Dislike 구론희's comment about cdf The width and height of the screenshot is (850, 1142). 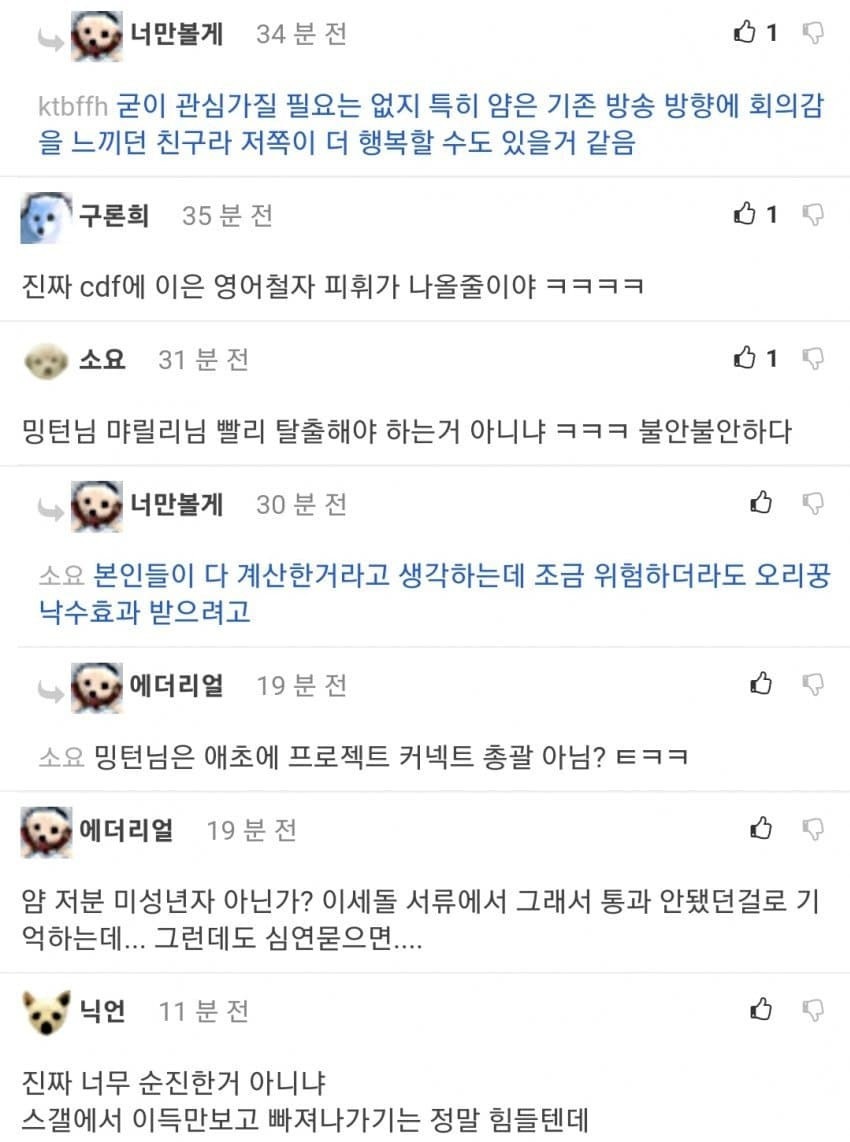[814, 214]
